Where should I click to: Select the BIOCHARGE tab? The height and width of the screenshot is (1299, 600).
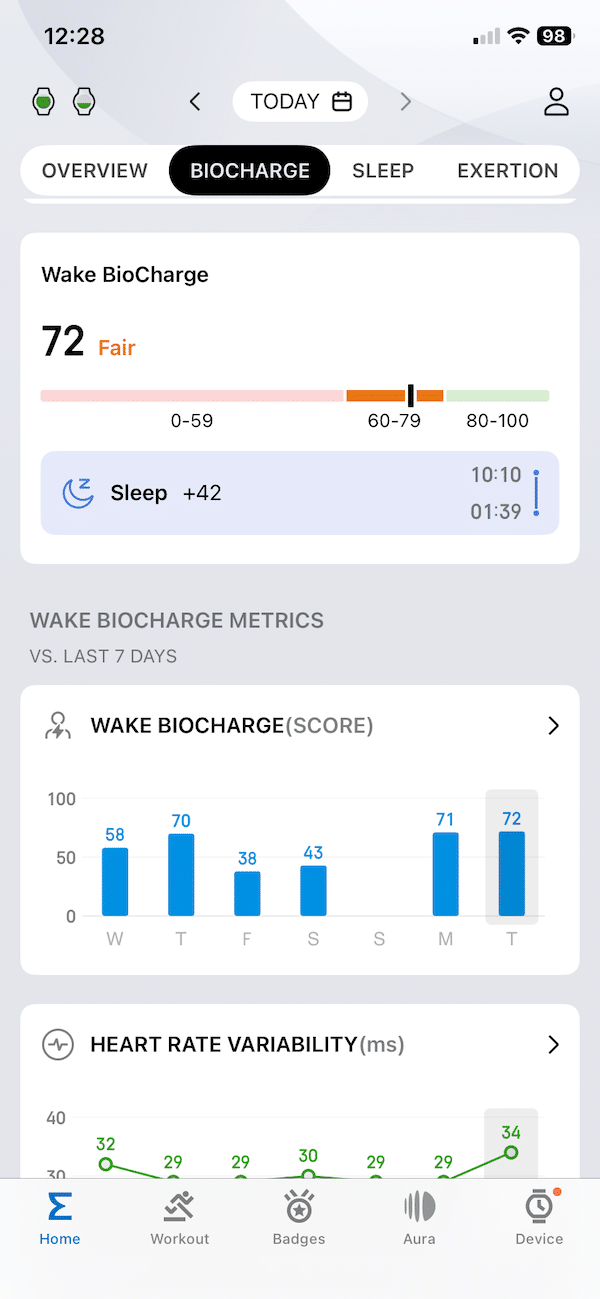pyautogui.click(x=250, y=171)
